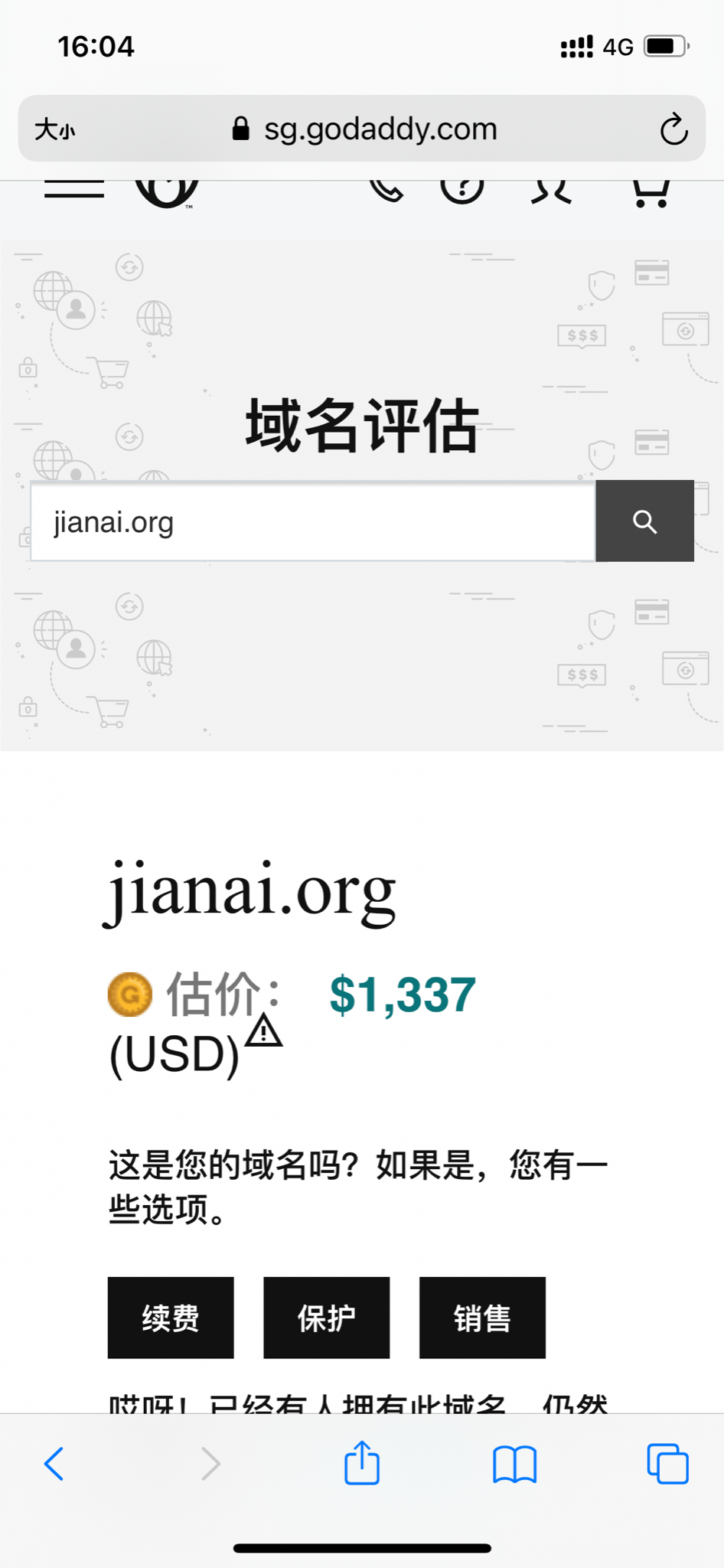Image resolution: width=724 pixels, height=1568 pixels.
Task: Tap the 销售 button
Action: coord(482,1318)
